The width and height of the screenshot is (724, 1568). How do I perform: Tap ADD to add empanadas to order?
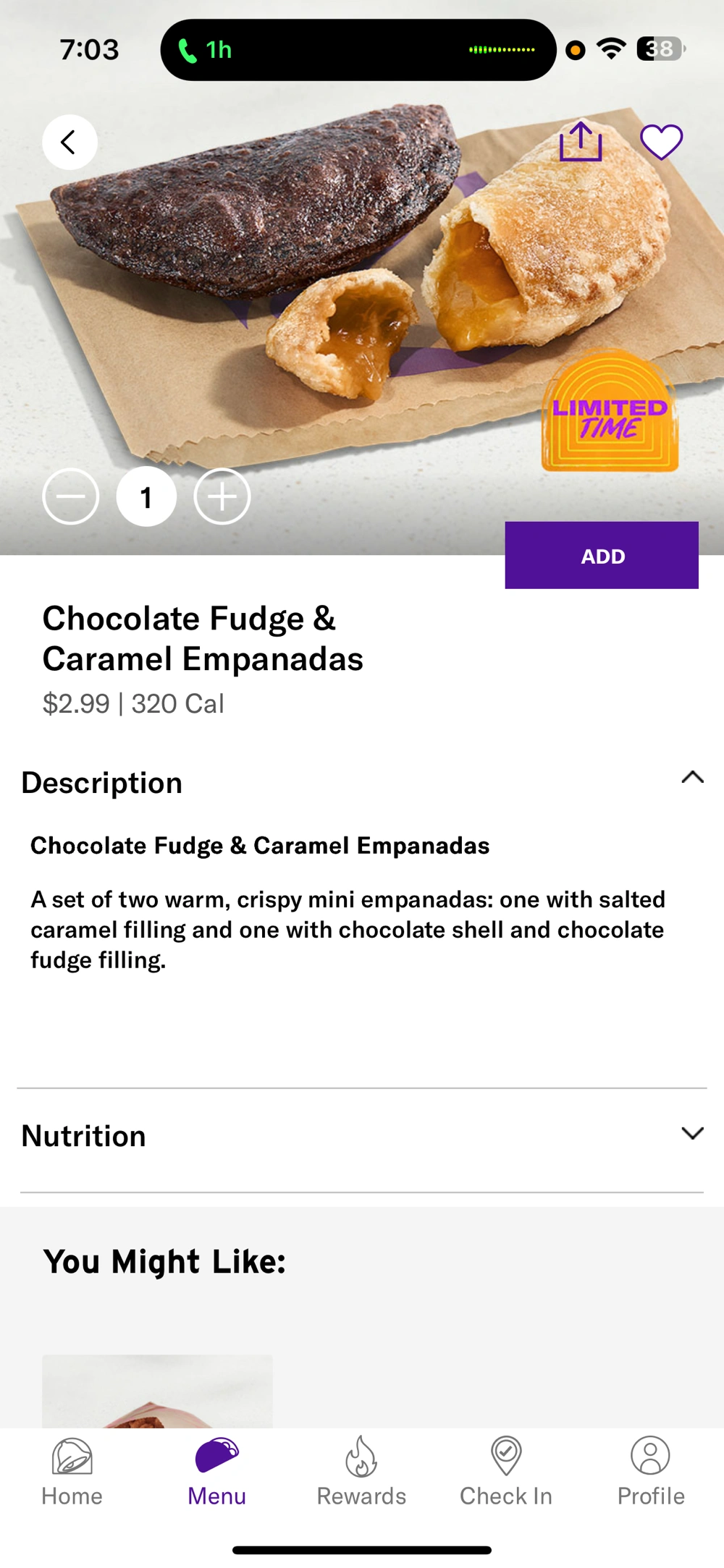click(x=602, y=556)
